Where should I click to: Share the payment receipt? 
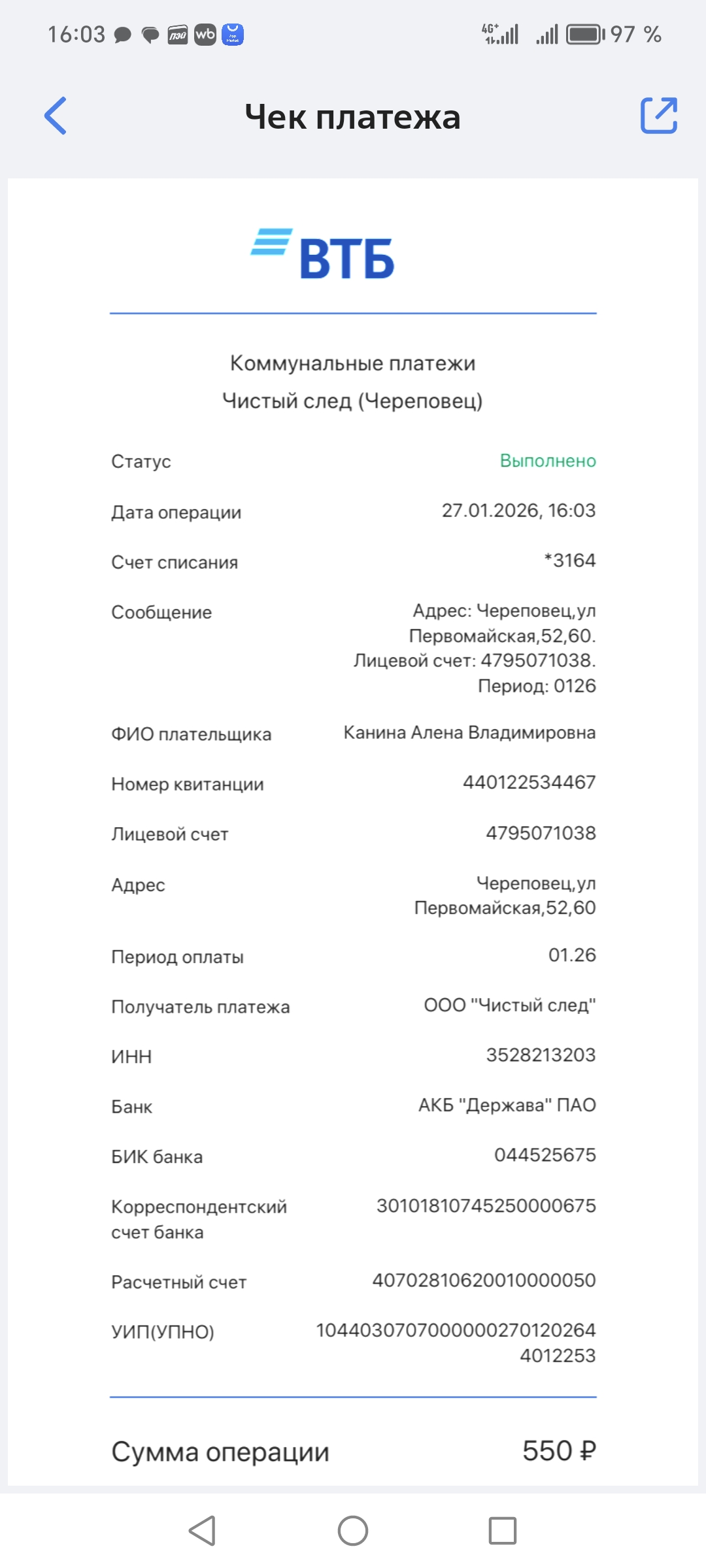point(658,116)
